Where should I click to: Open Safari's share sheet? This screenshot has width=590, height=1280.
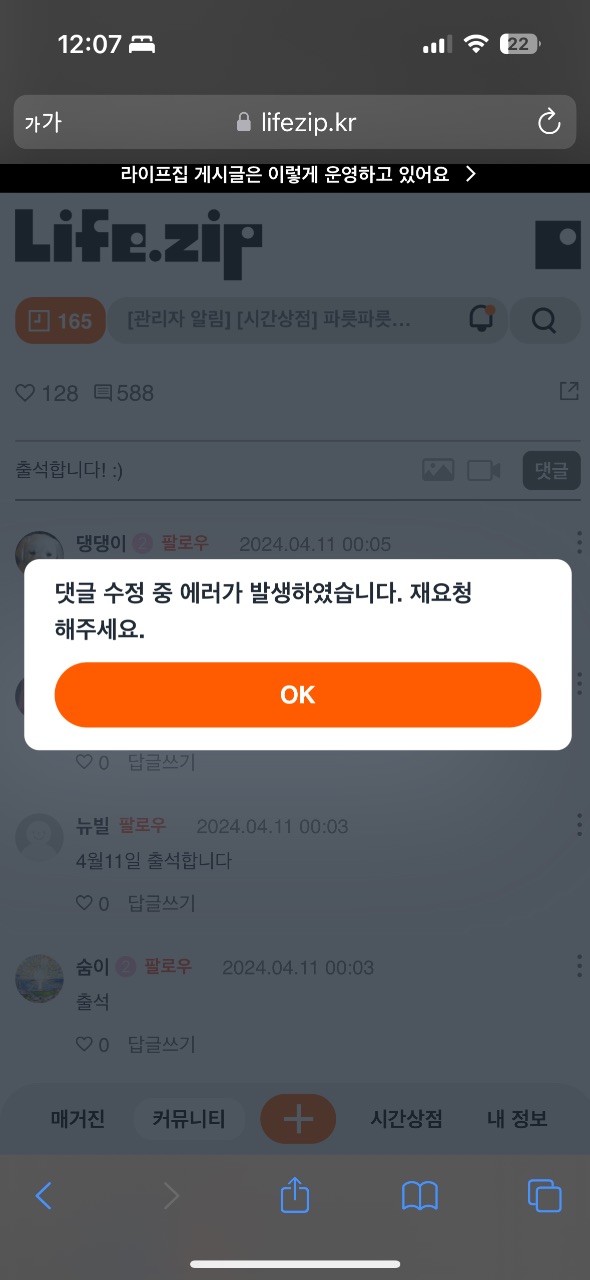[x=295, y=1194]
